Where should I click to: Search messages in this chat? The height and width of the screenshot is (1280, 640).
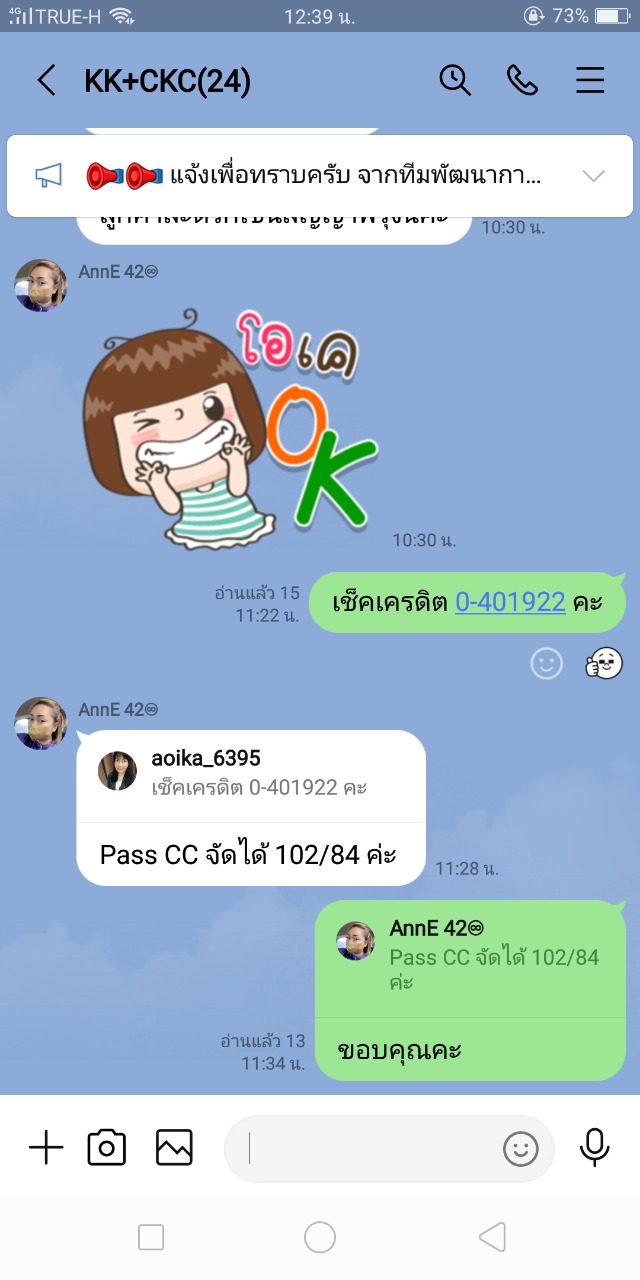point(455,80)
